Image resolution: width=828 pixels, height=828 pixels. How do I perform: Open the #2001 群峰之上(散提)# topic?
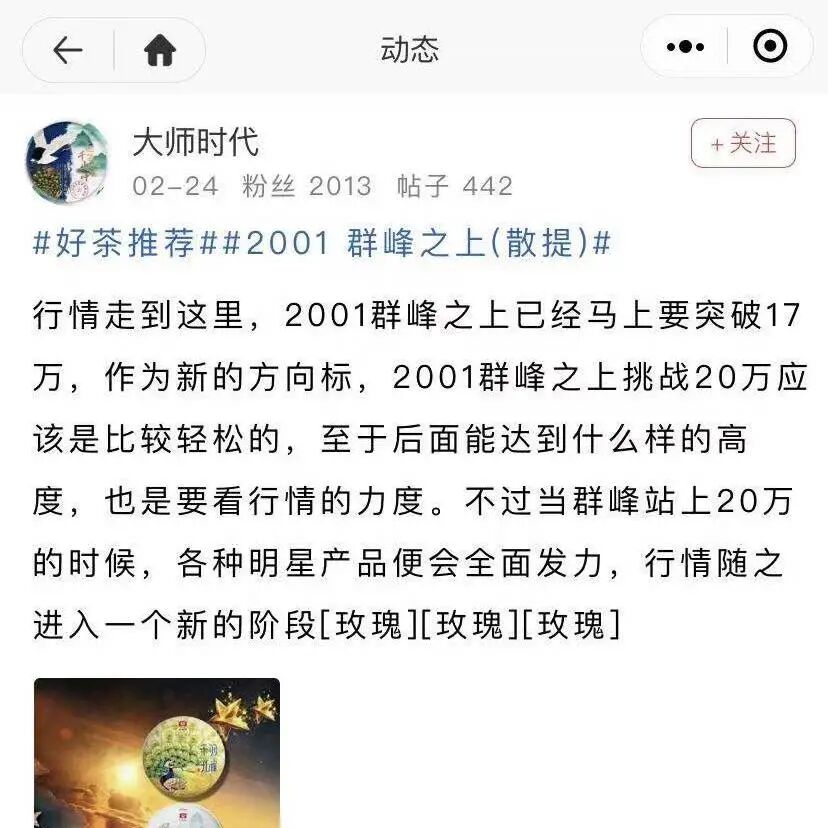(x=415, y=243)
